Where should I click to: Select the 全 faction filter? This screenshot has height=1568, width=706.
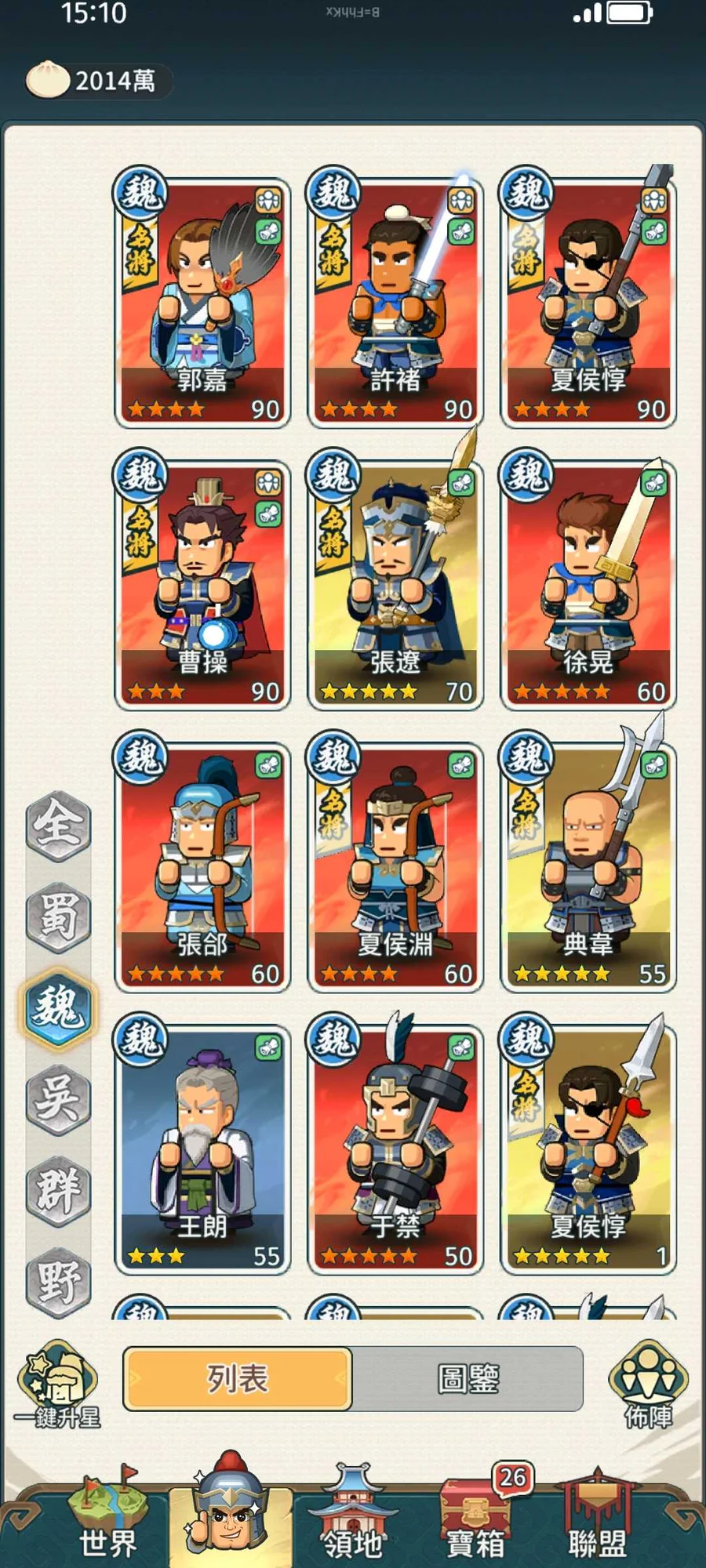(x=59, y=825)
